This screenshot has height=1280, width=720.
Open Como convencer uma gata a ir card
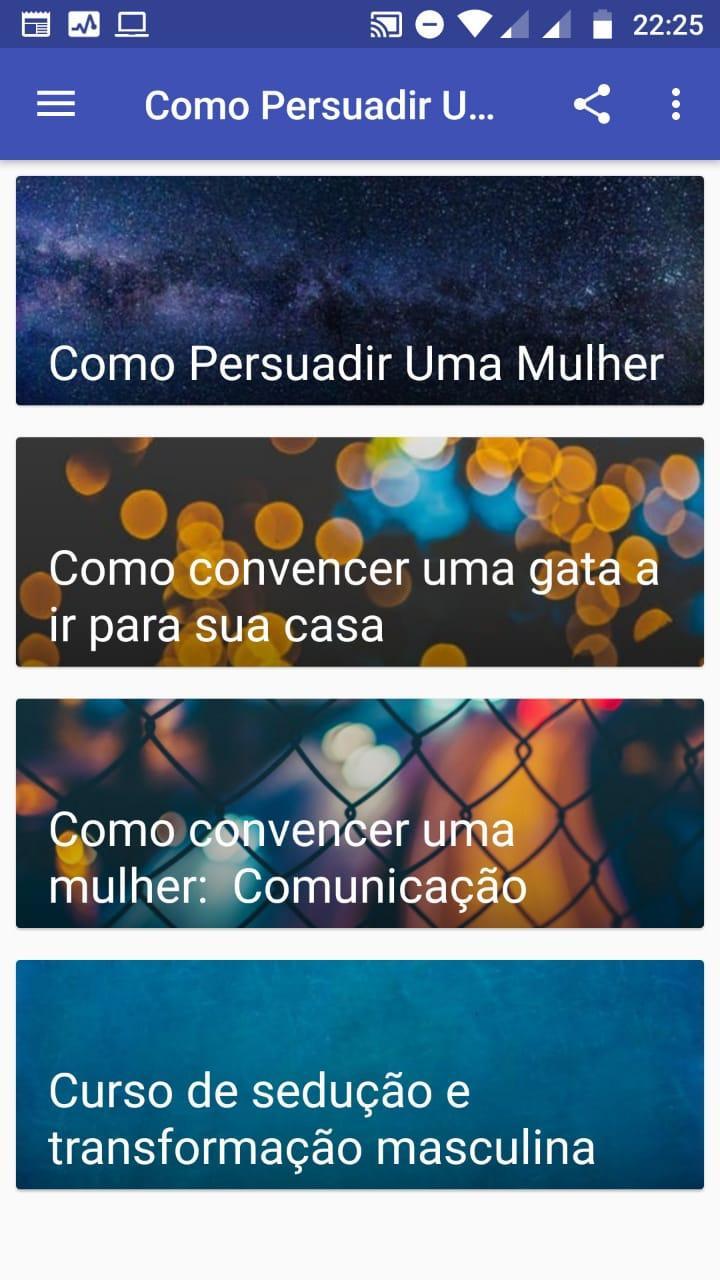click(x=360, y=552)
